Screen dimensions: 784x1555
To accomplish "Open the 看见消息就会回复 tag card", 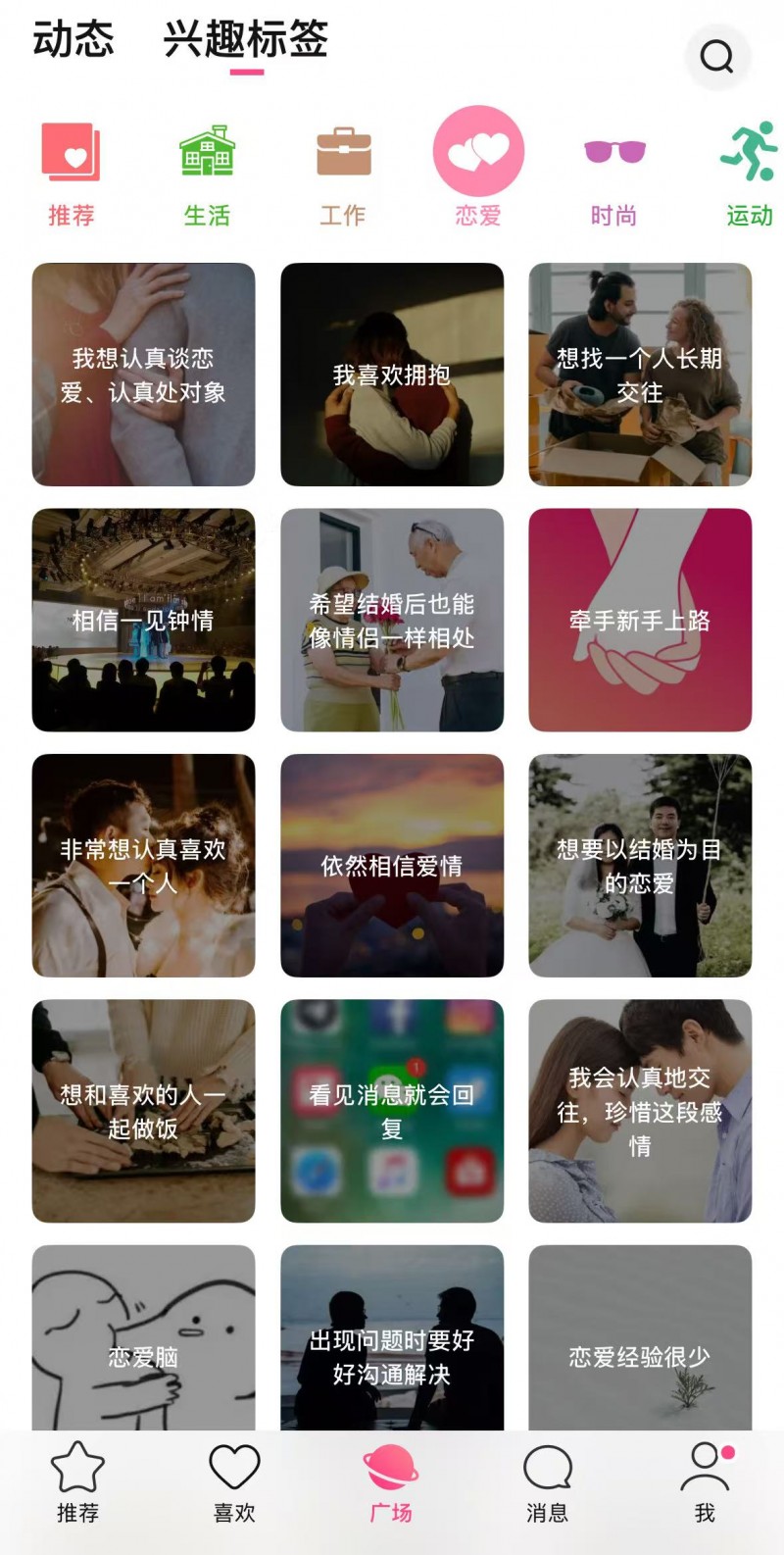I will pos(392,1111).
